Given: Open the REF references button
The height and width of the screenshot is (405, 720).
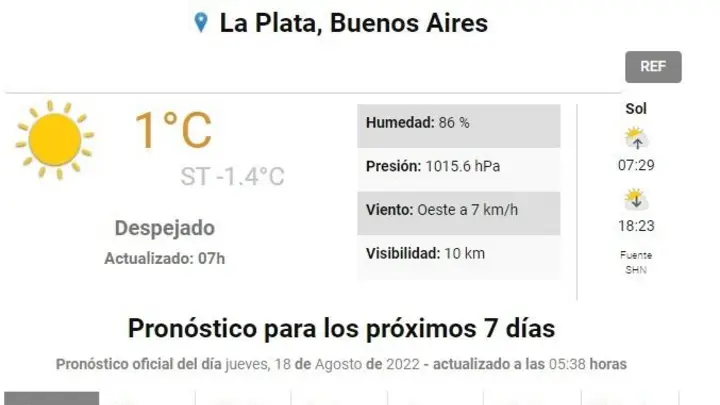Looking at the screenshot, I should pos(653,67).
